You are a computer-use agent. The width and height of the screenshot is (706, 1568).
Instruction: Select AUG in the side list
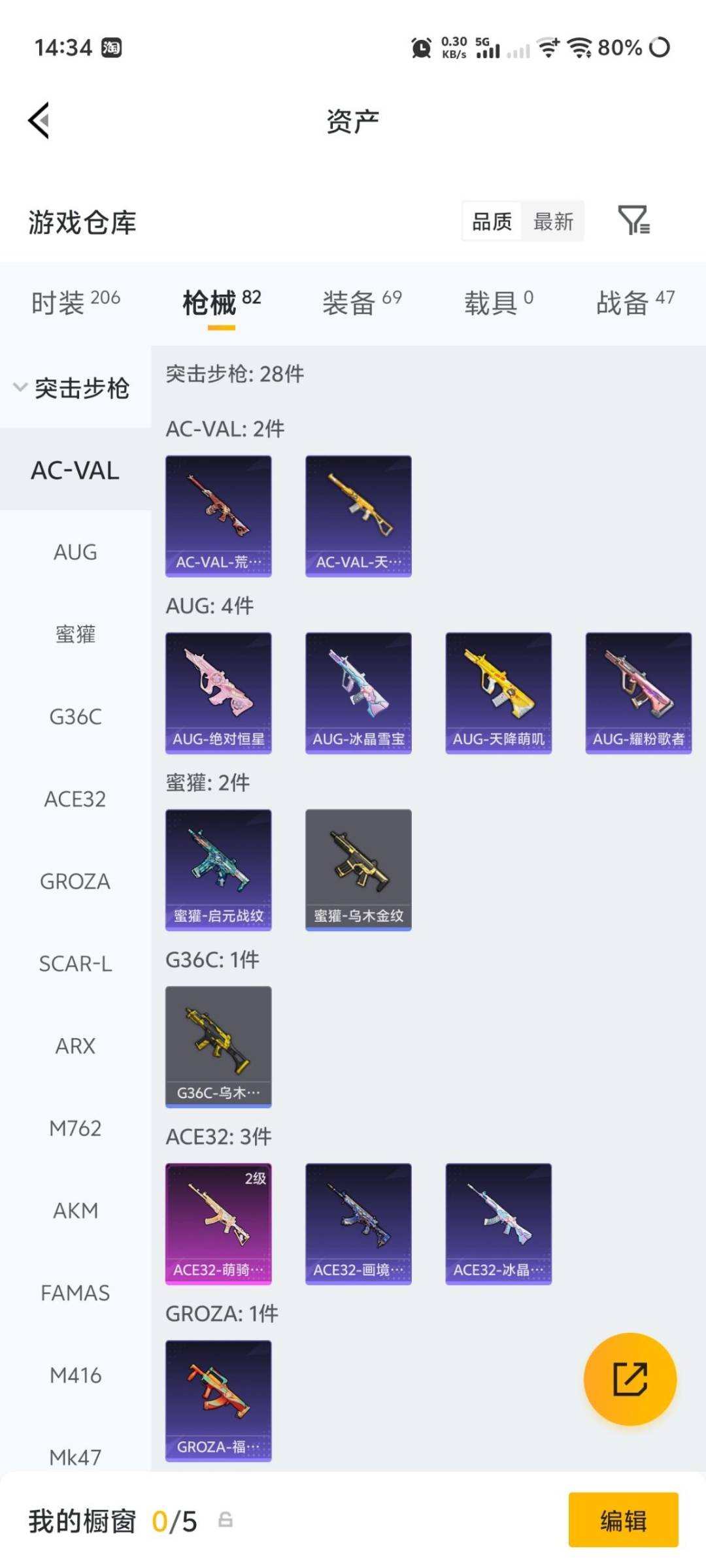(75, 553)
